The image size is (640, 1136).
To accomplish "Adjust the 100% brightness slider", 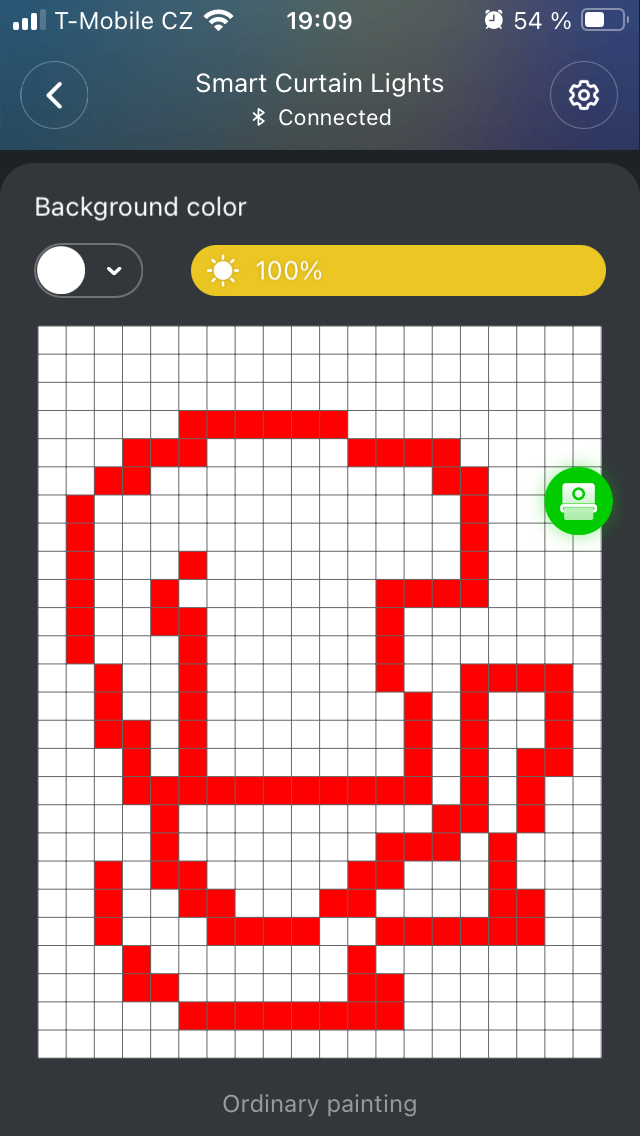I will click(398, 271).
